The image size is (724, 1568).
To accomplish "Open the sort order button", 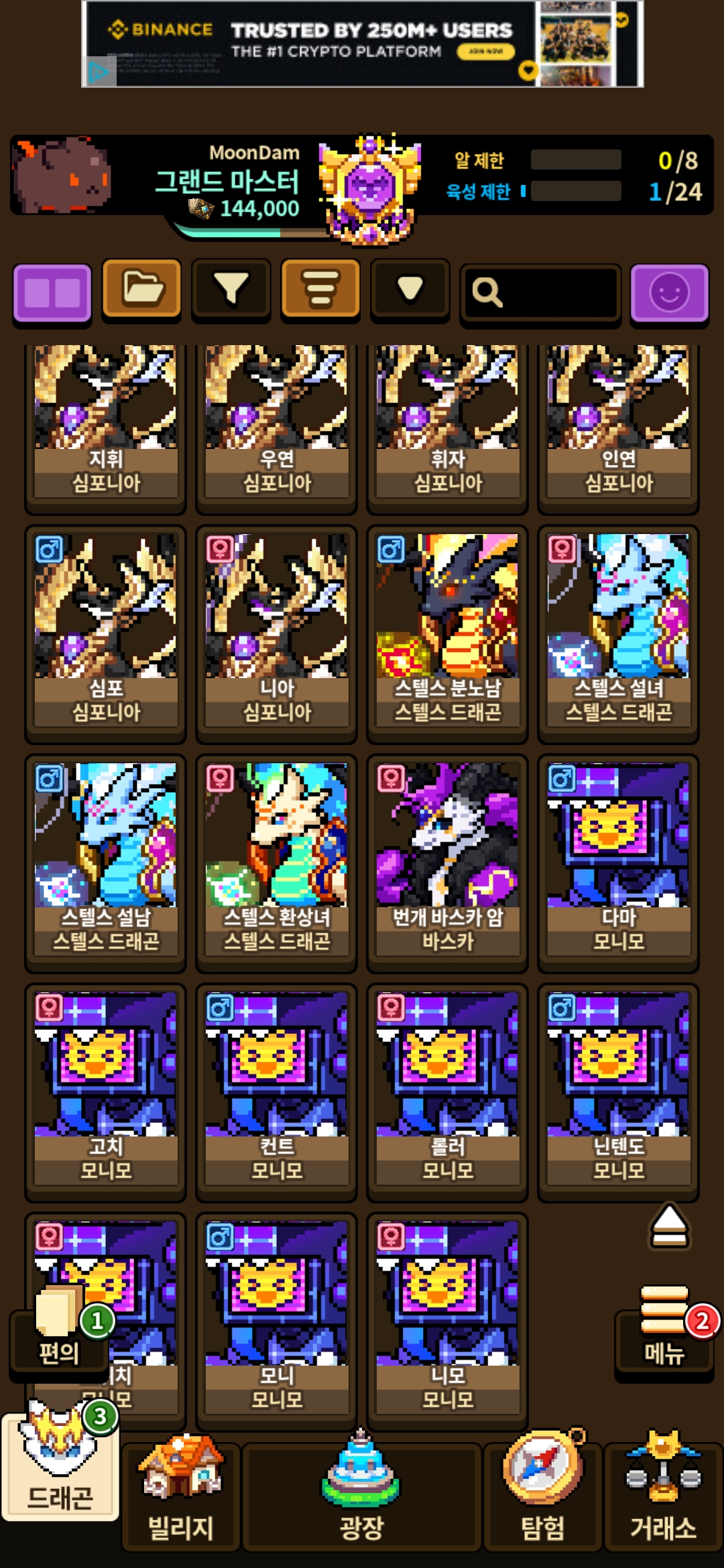I will (x=320, y=289).
